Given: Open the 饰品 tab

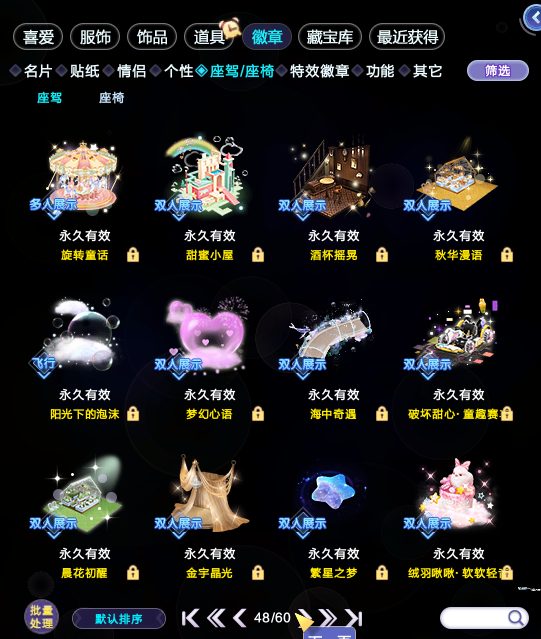Looking at the screenshot, I should click(x=152, y=37).
